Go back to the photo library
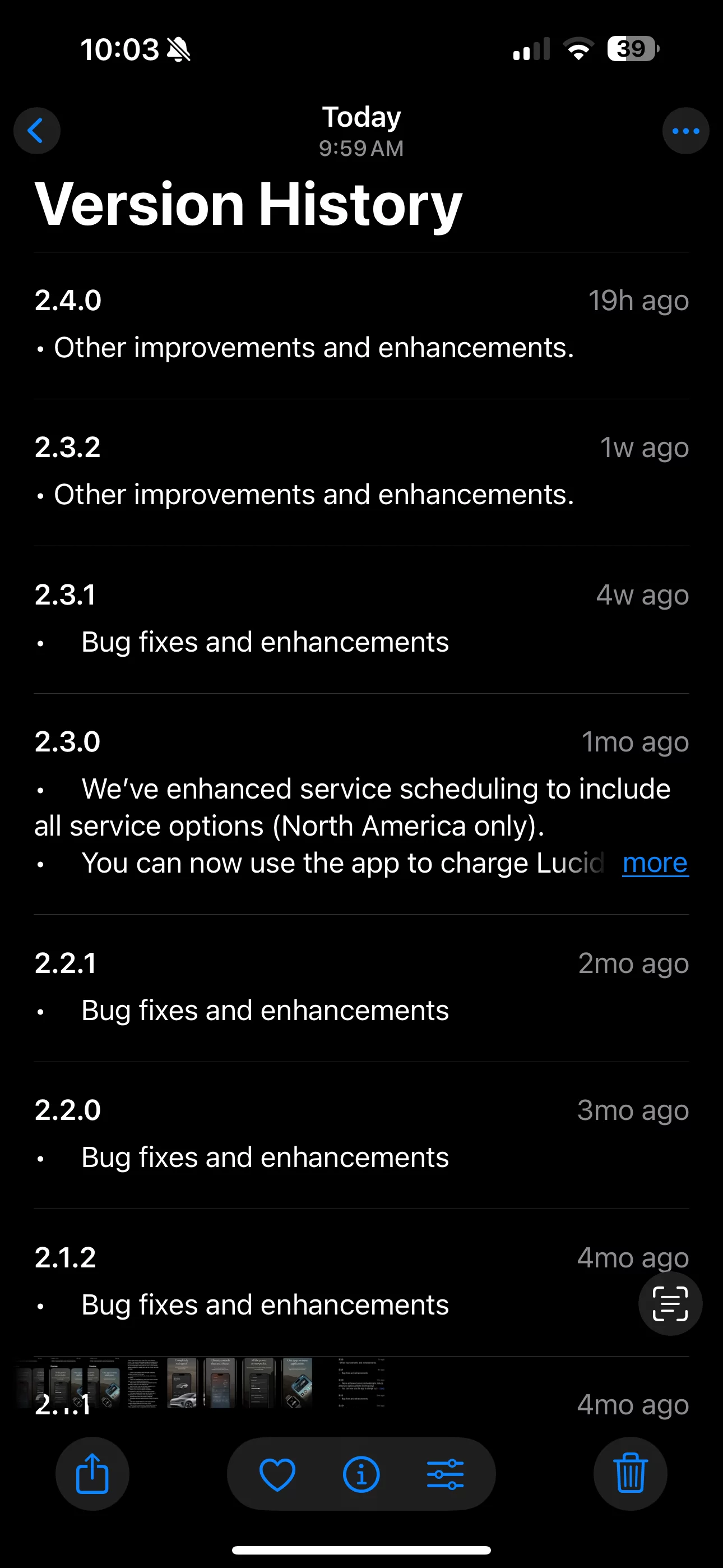Image resolution: width=723 pixels, height=1568 pixels. tap(36, 131)
